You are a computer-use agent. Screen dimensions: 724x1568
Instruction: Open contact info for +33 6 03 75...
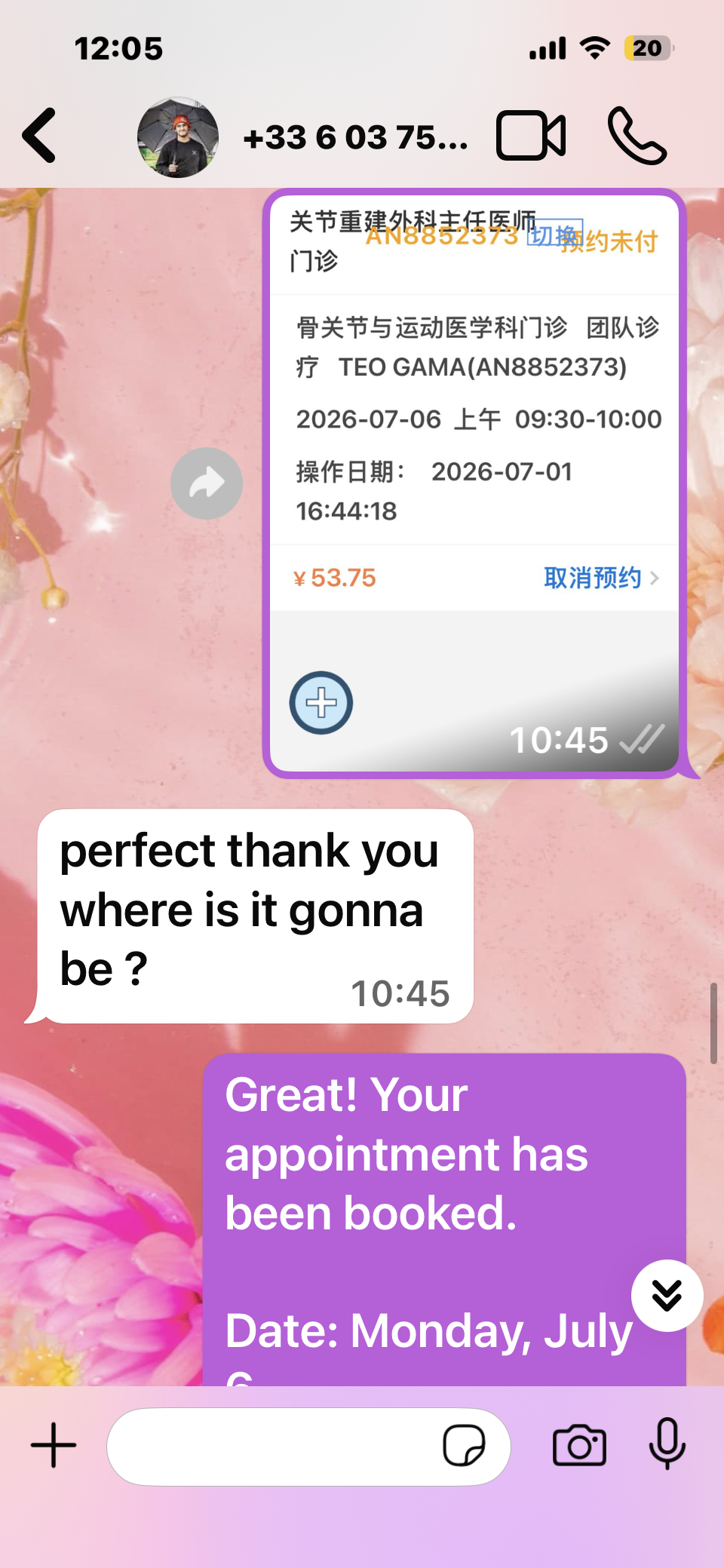click(355, 137)
